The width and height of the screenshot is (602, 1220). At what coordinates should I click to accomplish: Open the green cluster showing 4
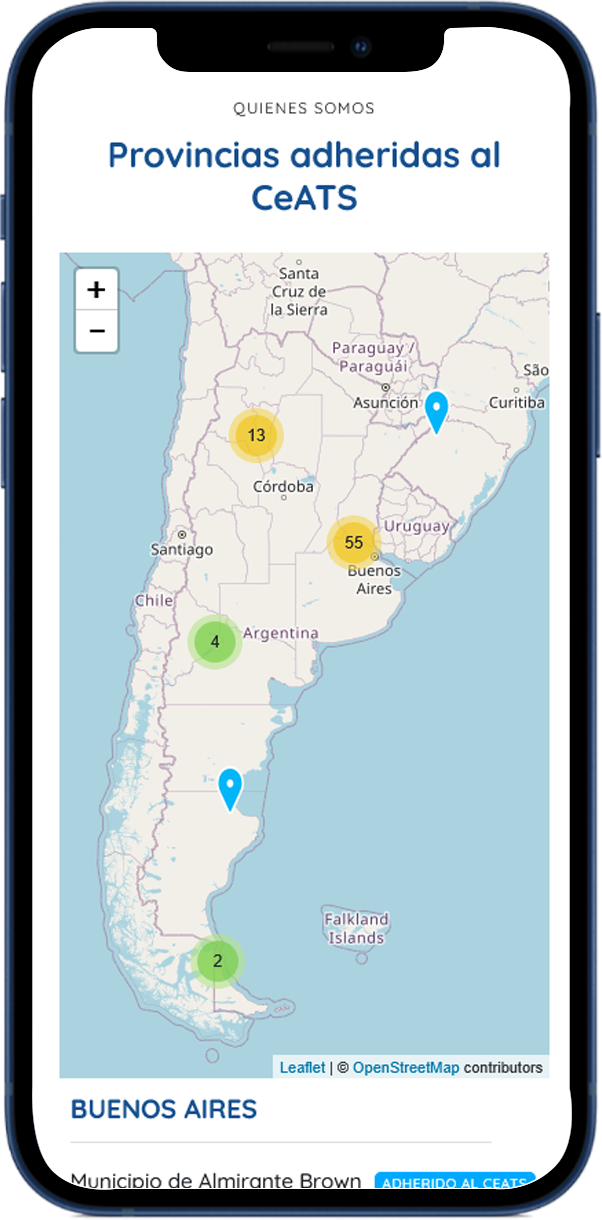[x=215, y=642]
